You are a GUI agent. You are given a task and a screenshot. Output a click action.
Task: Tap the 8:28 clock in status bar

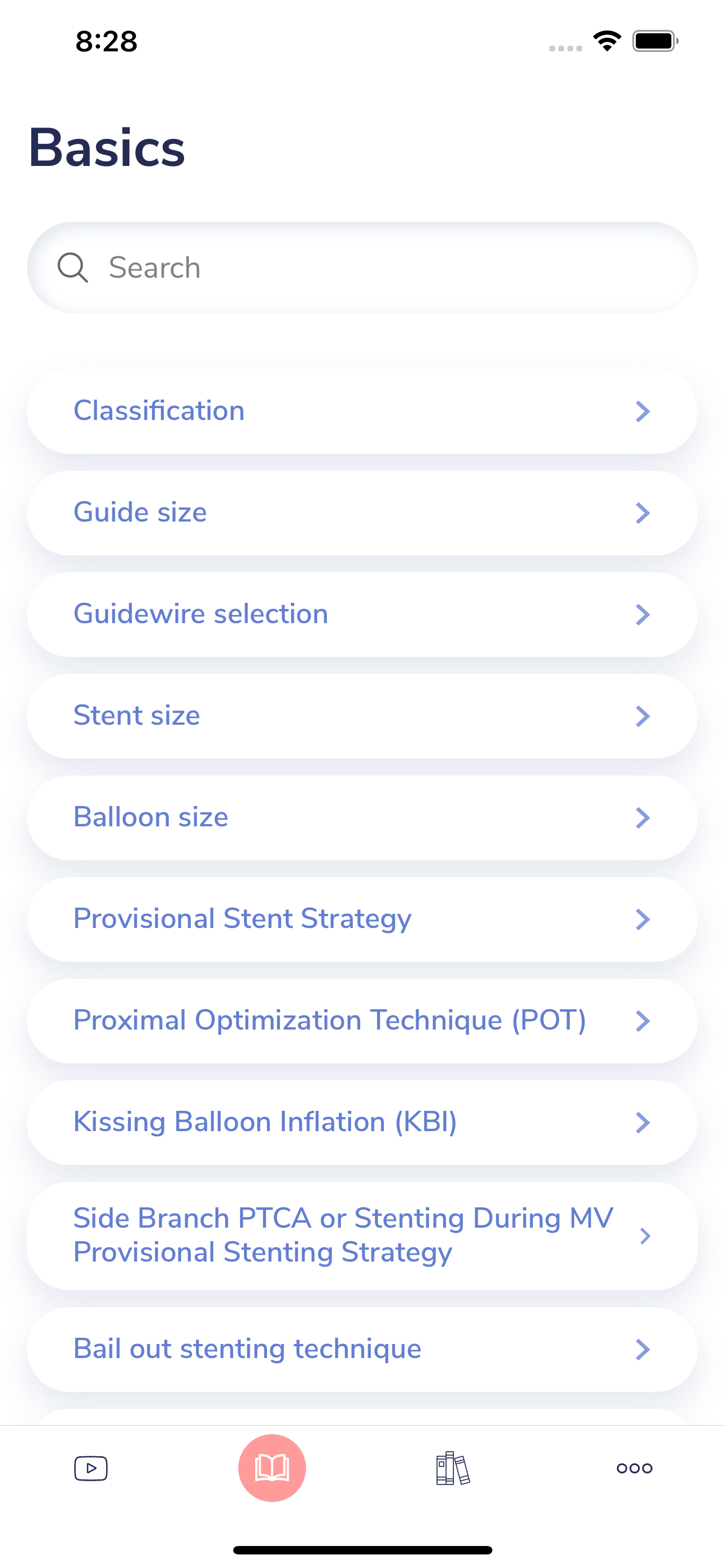pyautogui.click(x=106, y=40)
